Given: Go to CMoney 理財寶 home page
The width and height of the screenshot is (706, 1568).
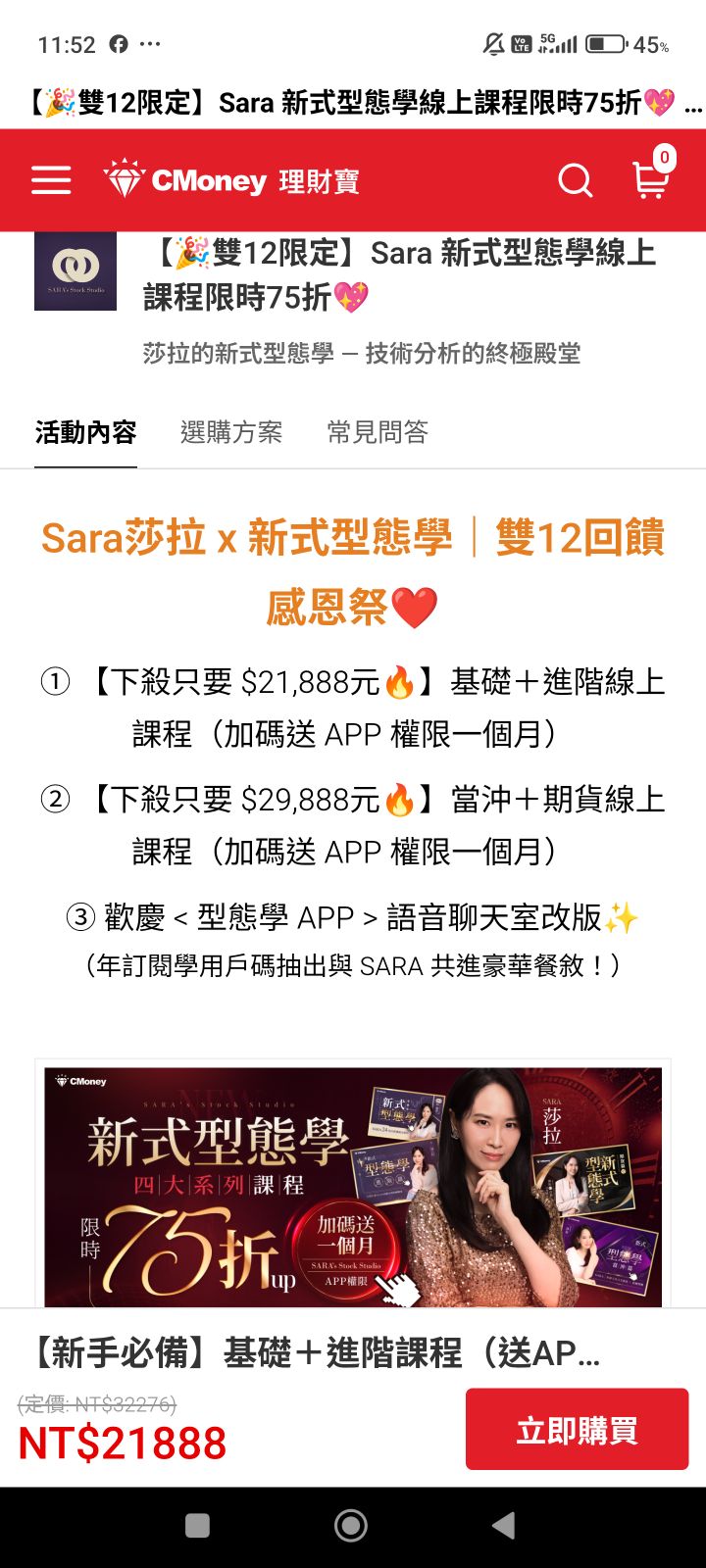Looking at the screenshot, I should click(232, 180).
